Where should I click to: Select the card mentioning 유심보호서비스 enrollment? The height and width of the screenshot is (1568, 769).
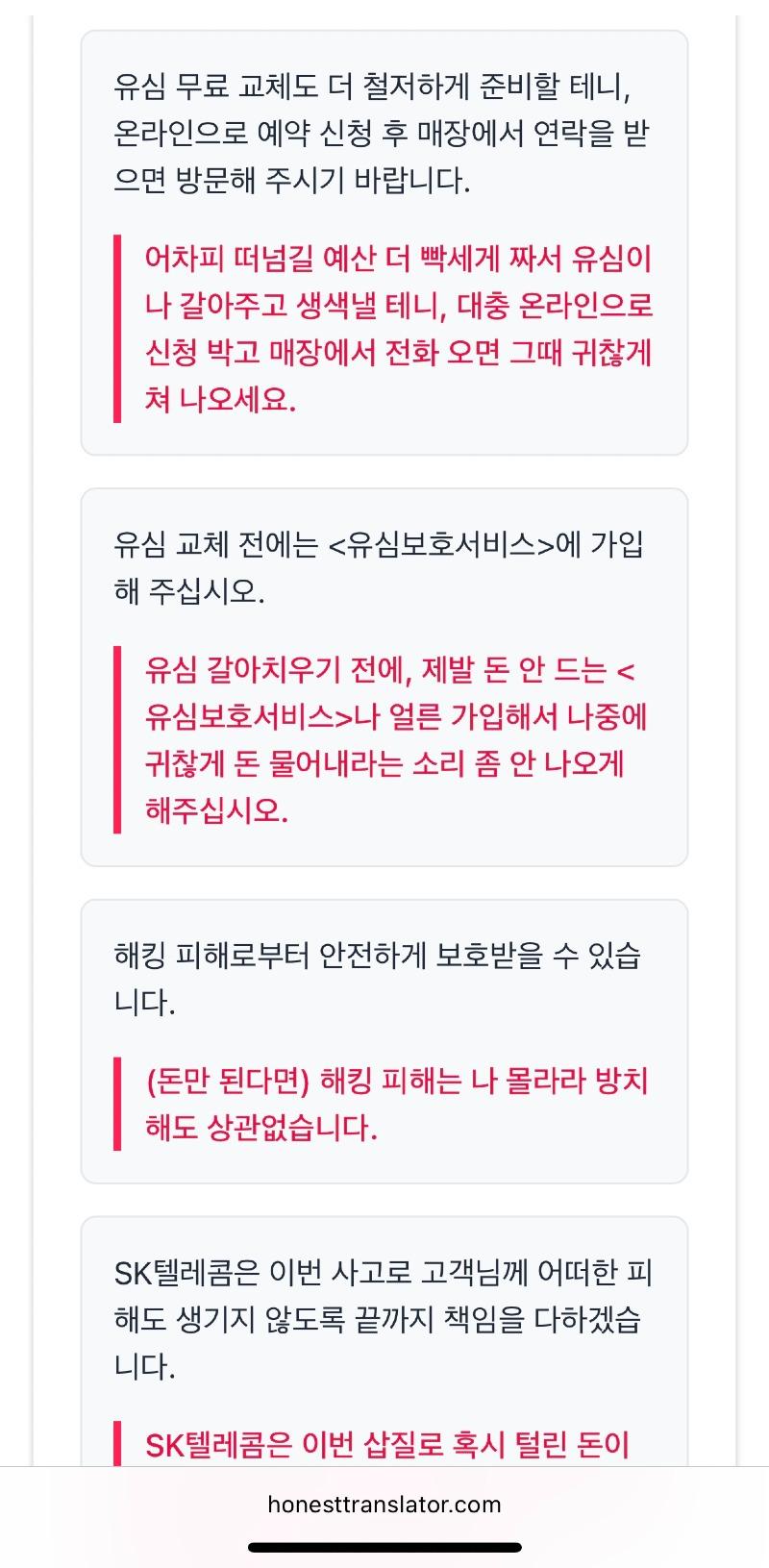click(384, 673)
